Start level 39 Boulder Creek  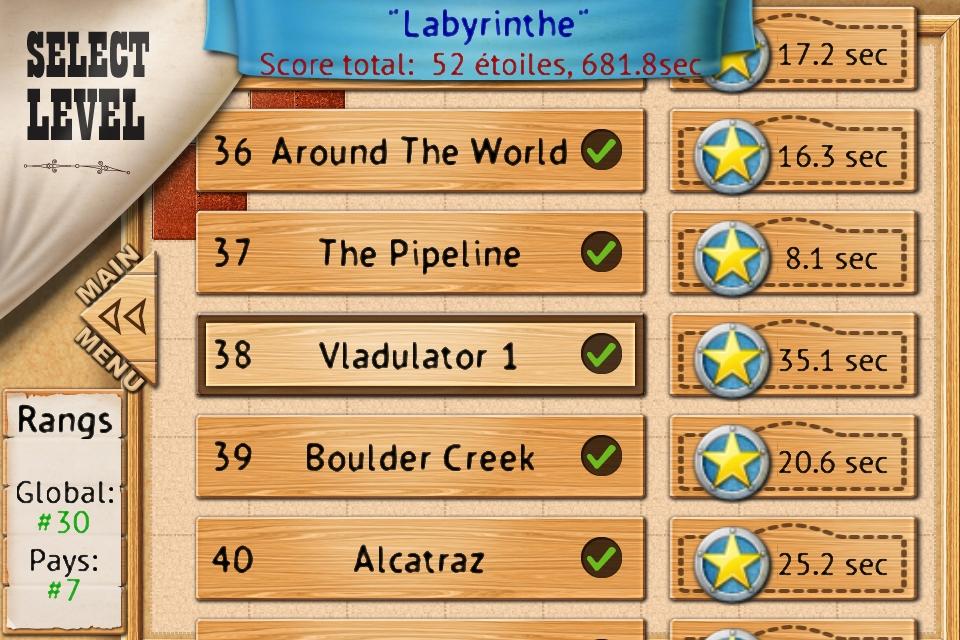[x=419, y=458]
